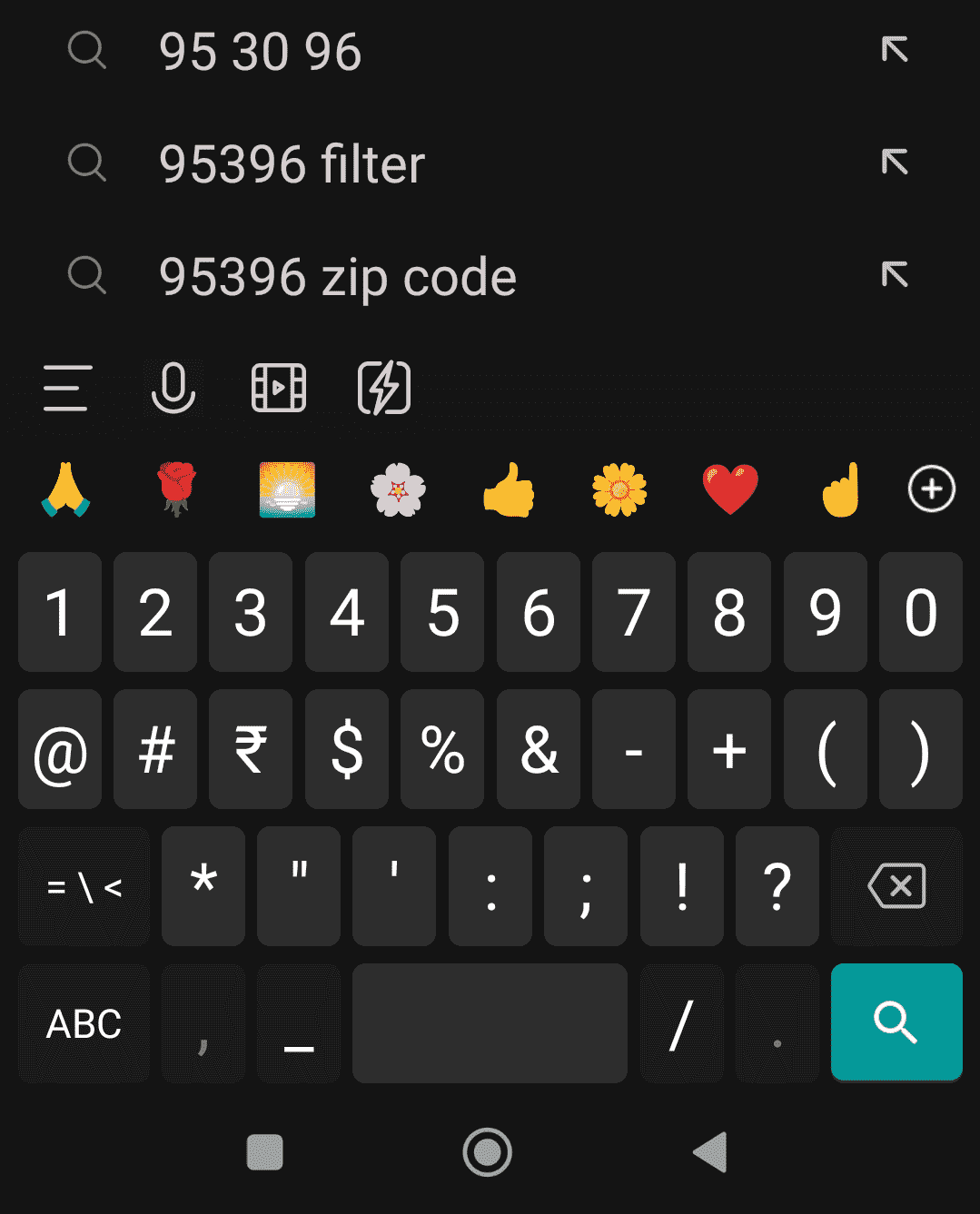Insert the thumbs up emoji
This screenshot has width=980, height=1214.
(509, 490)
